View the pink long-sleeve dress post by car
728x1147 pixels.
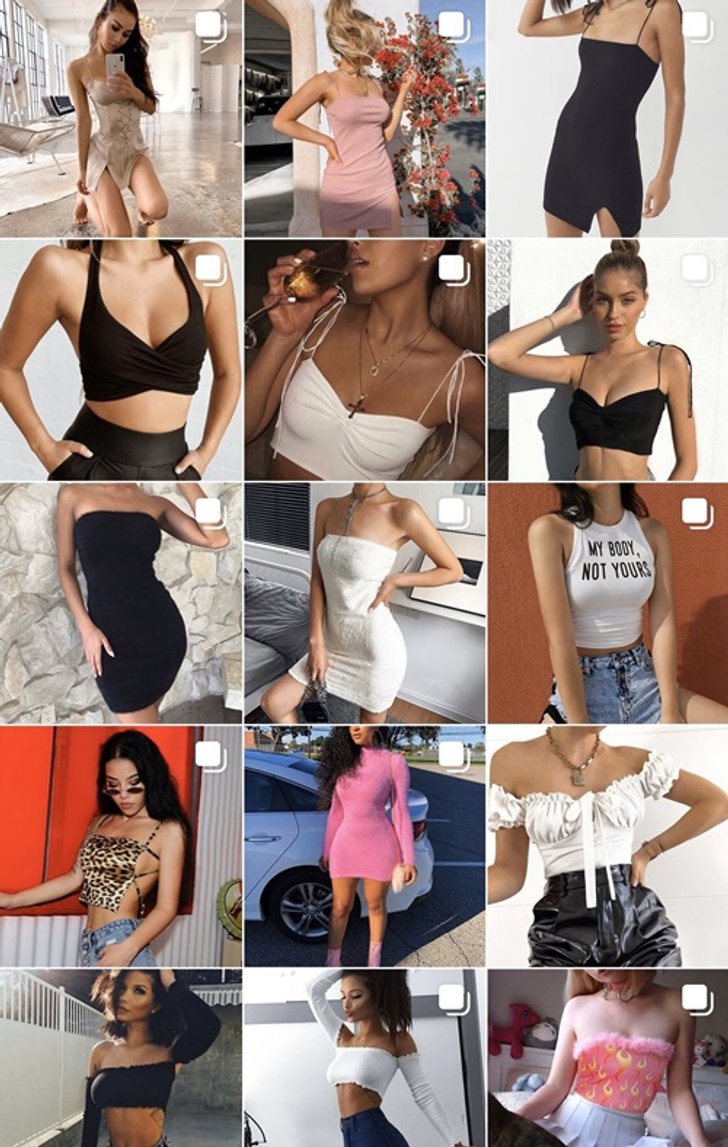click(364, 846)
